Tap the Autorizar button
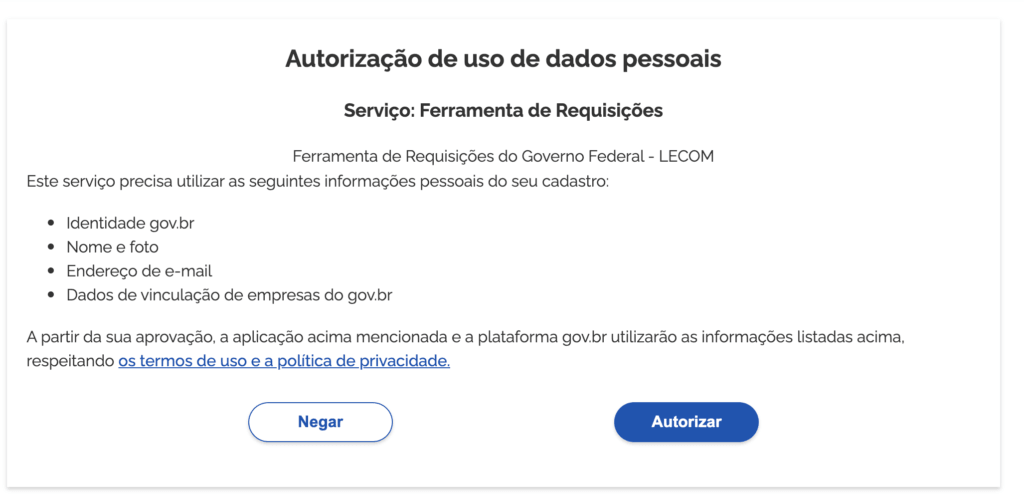This screenshot has height=502, width=1024. click(686, 422)
